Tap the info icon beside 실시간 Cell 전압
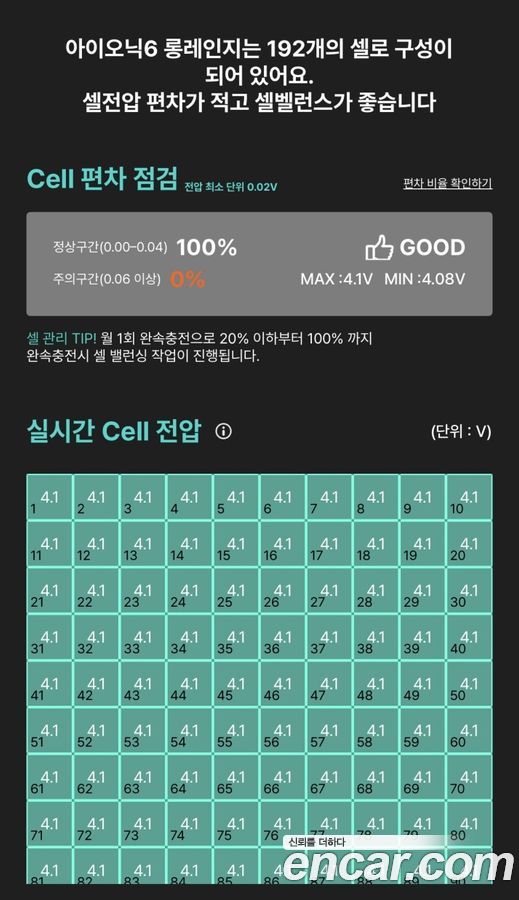The width and height of the screenshot is (519, 900). click(223, 431)
